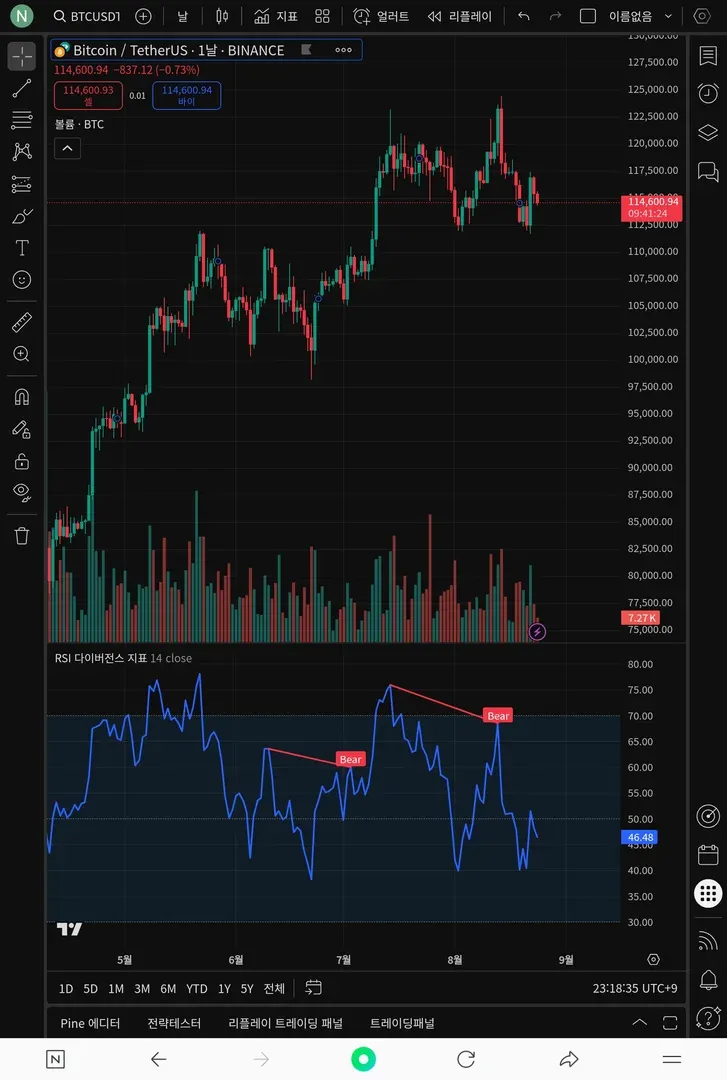Select the trend line tool
This screenshot has height=1080, width=727.
[22, 89]
